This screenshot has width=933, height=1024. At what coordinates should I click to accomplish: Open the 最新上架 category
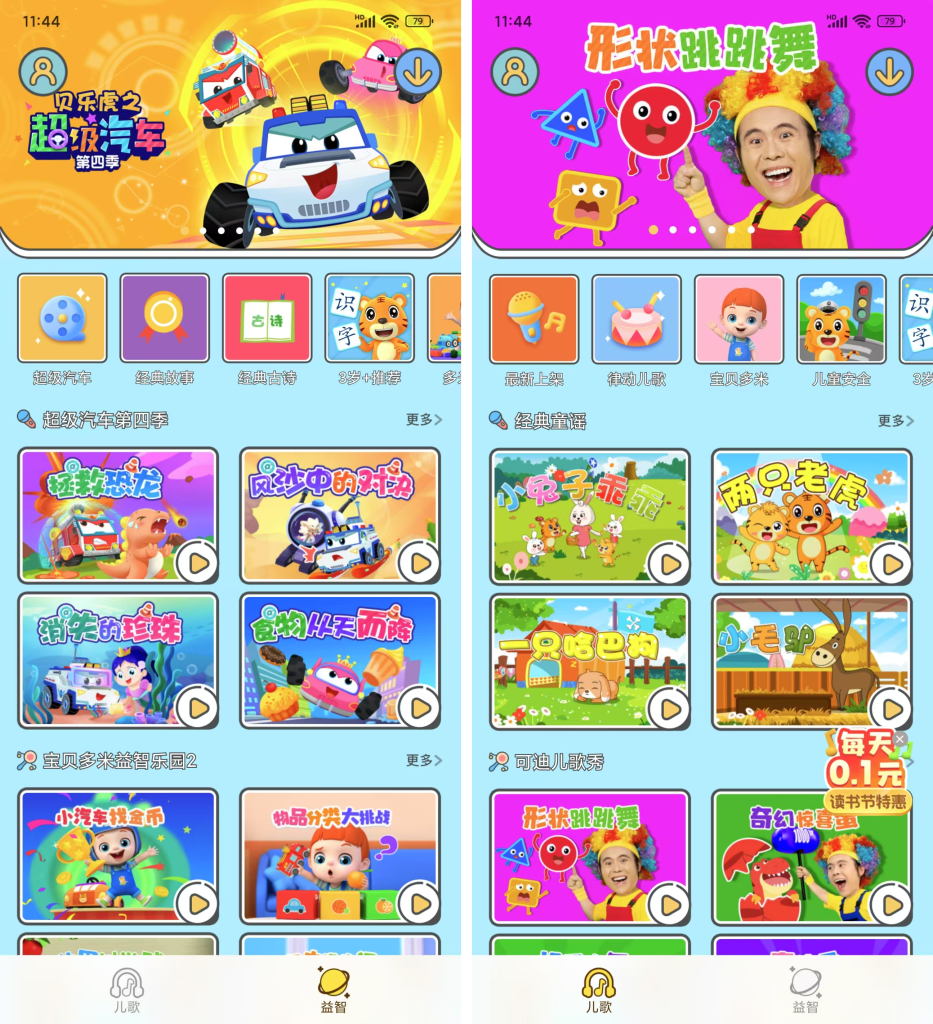tap(534, 320)
